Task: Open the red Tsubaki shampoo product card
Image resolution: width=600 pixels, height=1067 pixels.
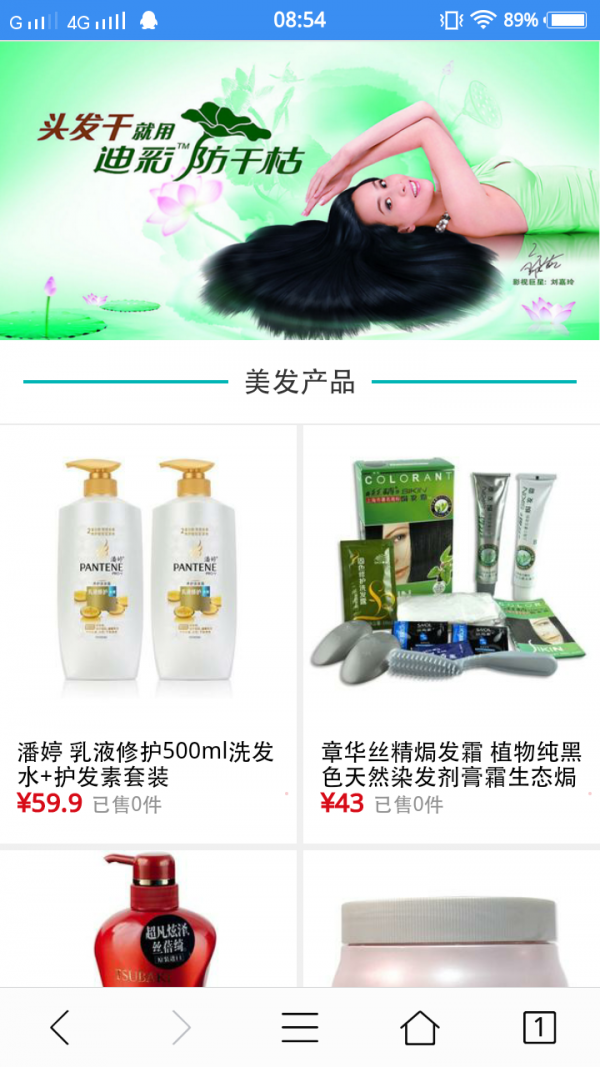Action: 148,918
